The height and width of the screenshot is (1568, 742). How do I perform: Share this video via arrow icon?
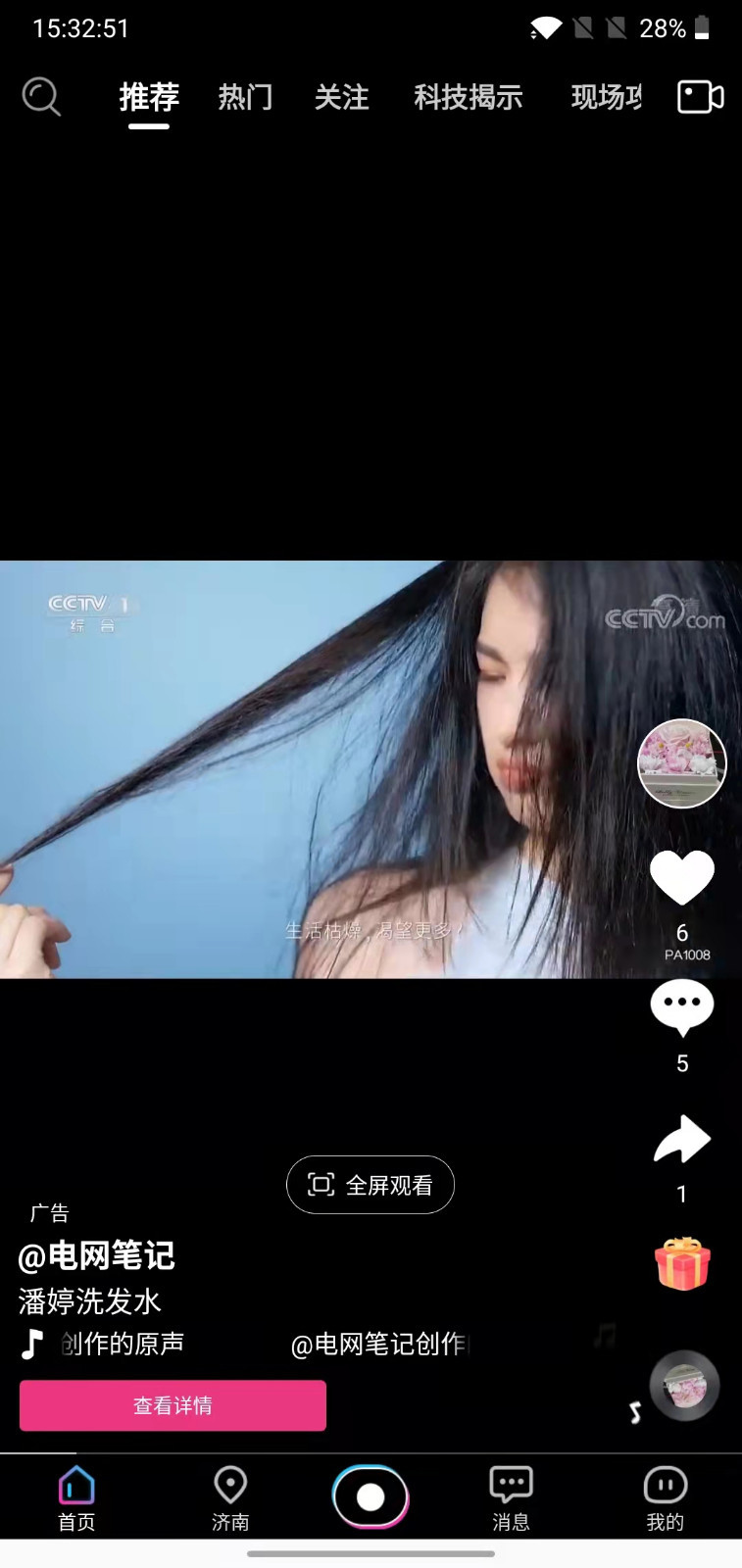point(682,1140)
